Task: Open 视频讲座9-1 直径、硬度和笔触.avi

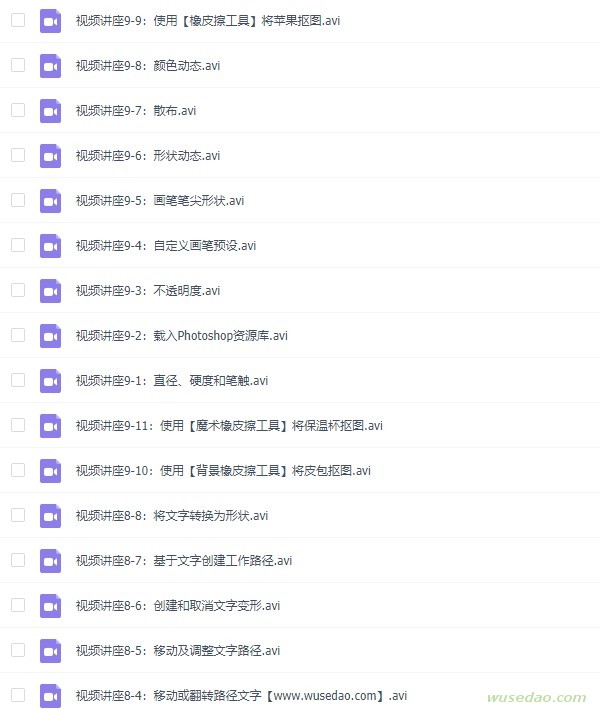Action: tap(171, 380)
